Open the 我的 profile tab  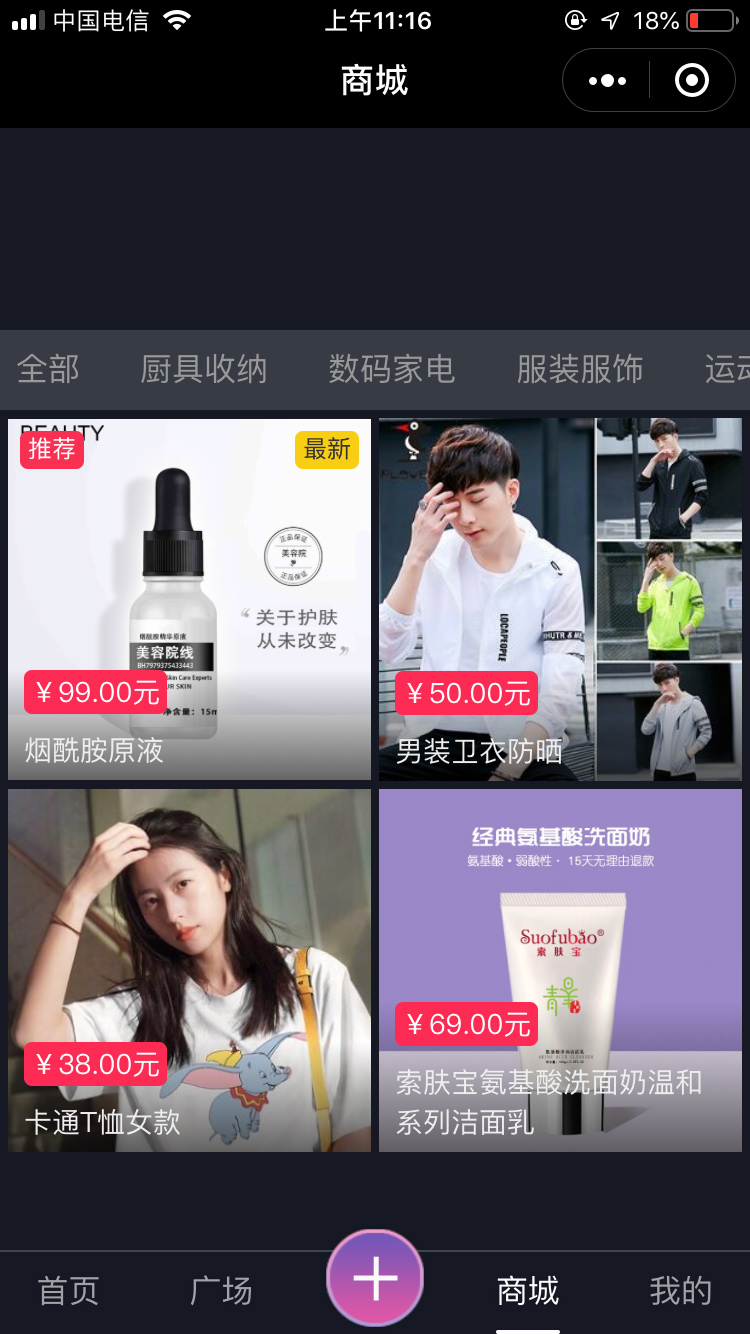click(680, 1291)
